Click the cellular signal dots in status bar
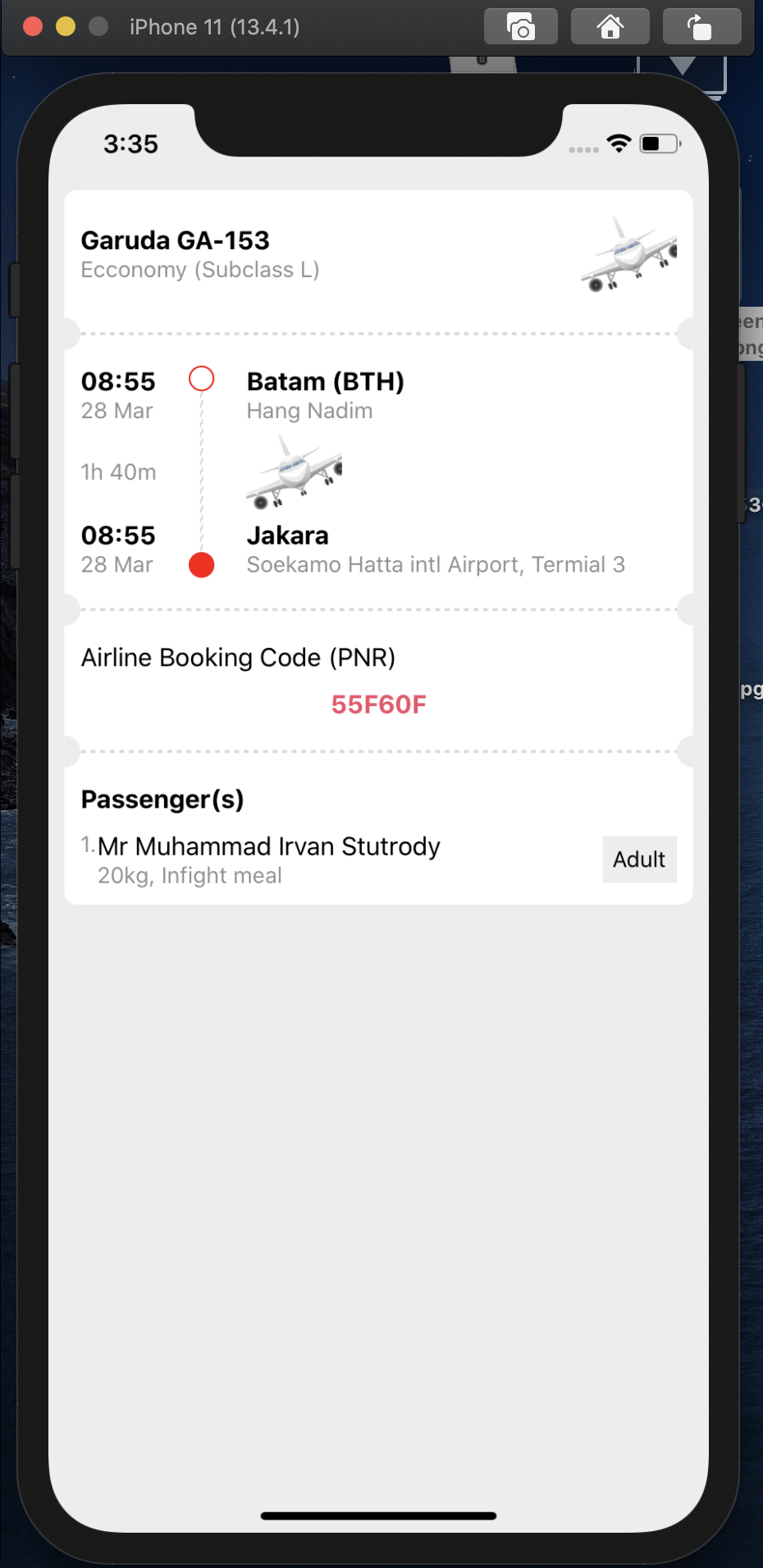 pyautogui.click(x=583, y=149)
